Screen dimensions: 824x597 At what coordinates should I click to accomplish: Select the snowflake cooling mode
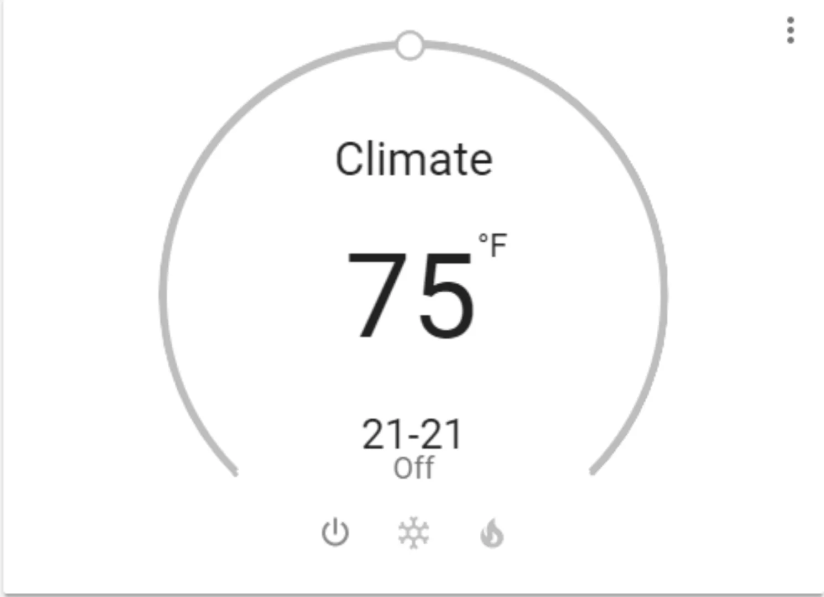[x=413, y=534]
